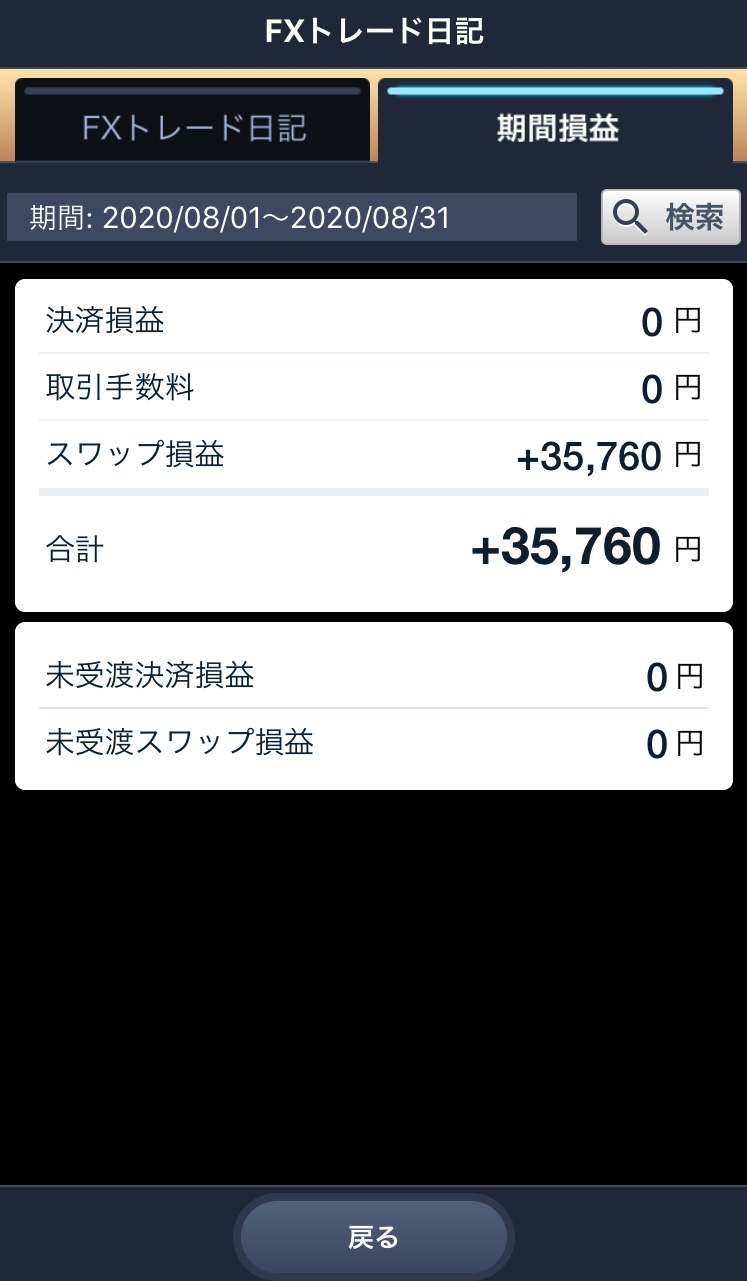The width and height of the screenshot is (747, 1281).
Task: Switch to the FXトレード日記 tab
Action: [x=193, y=125]
